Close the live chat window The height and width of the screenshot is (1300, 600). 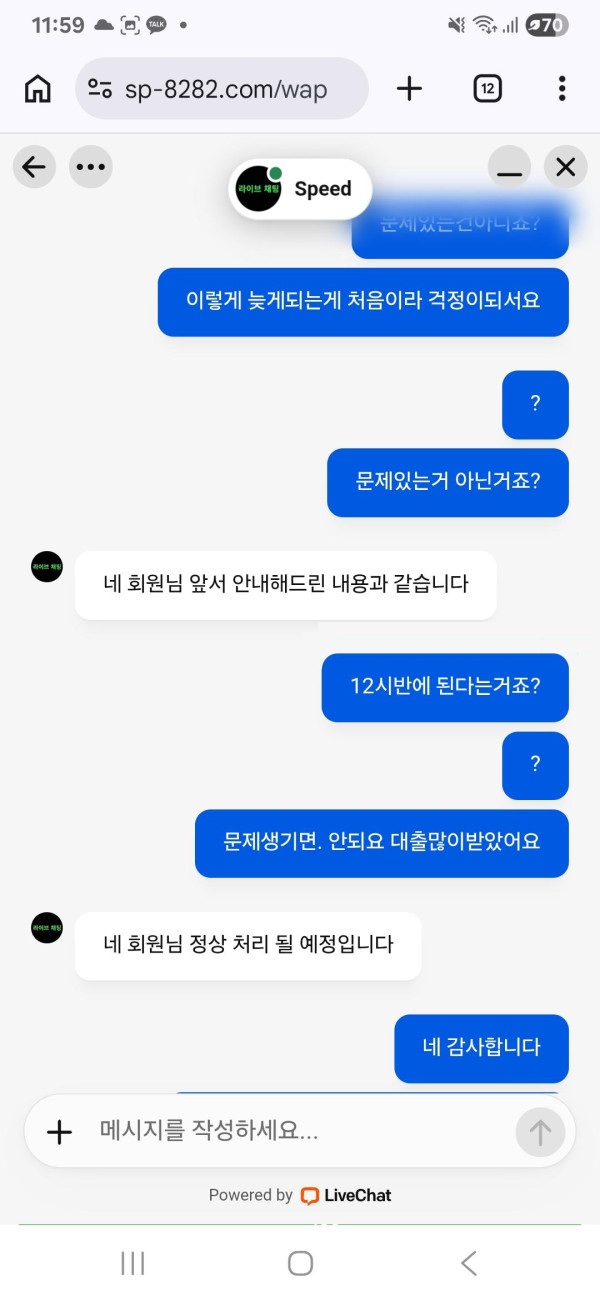565,167
